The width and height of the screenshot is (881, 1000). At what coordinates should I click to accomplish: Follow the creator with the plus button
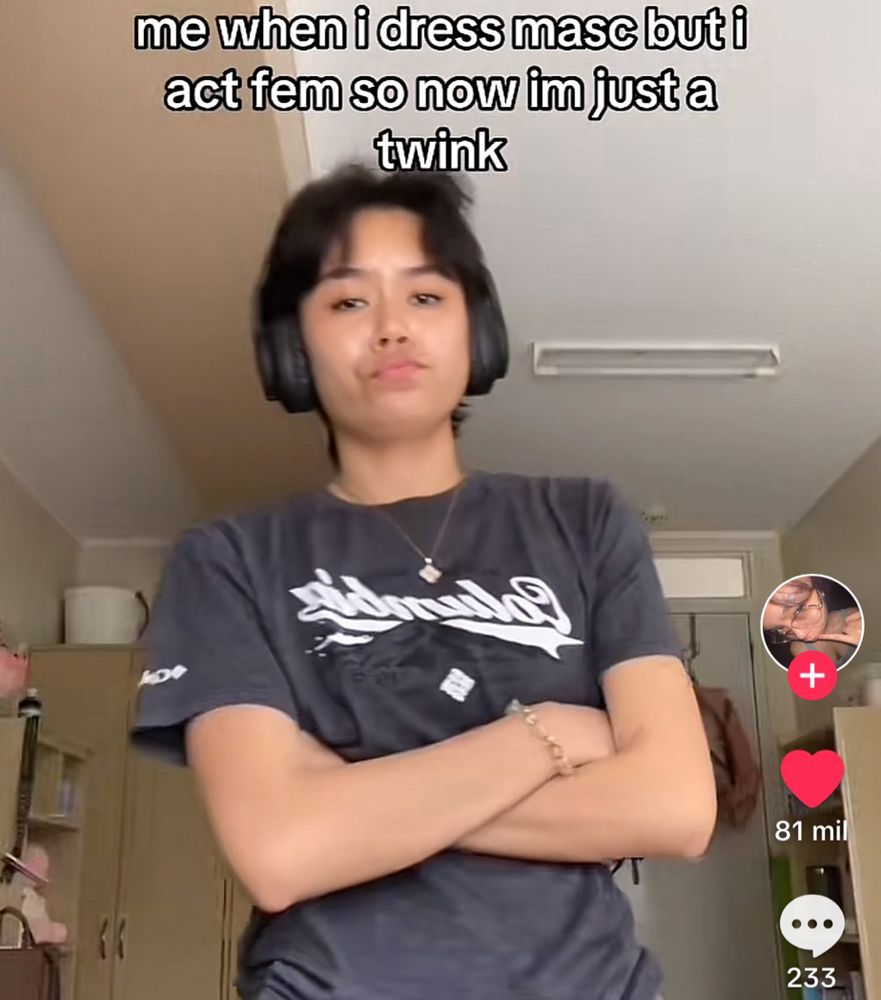pos(811,677)
